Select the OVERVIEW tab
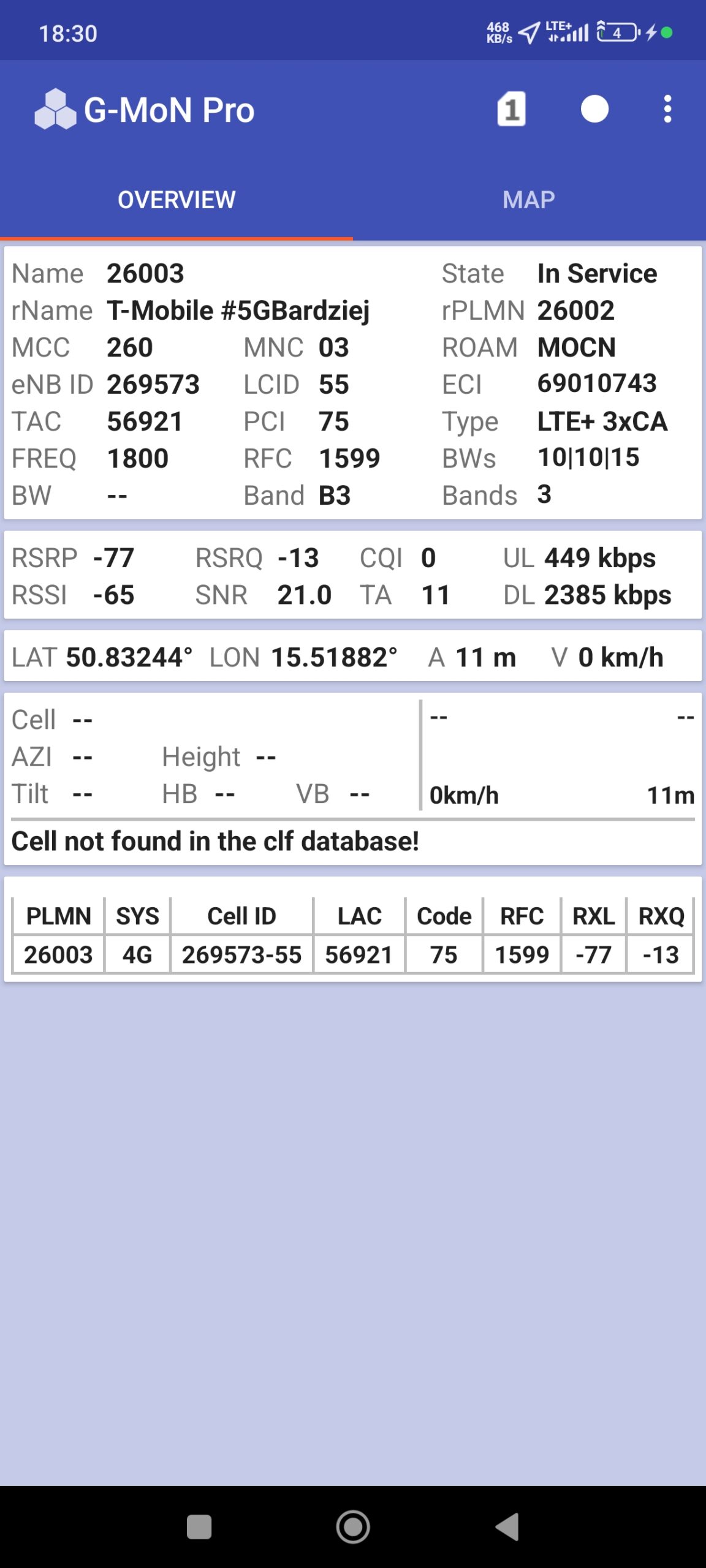 176,200
